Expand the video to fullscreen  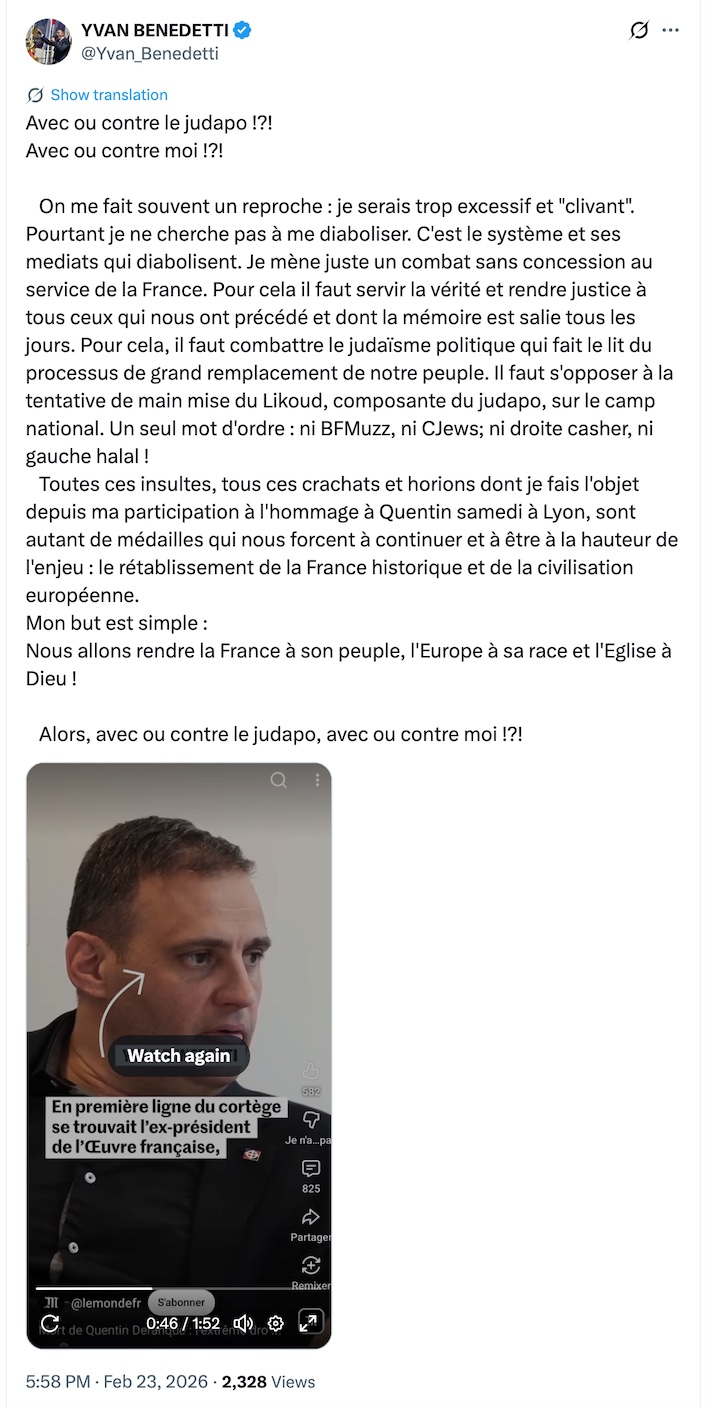click(x=310, y=1322)
